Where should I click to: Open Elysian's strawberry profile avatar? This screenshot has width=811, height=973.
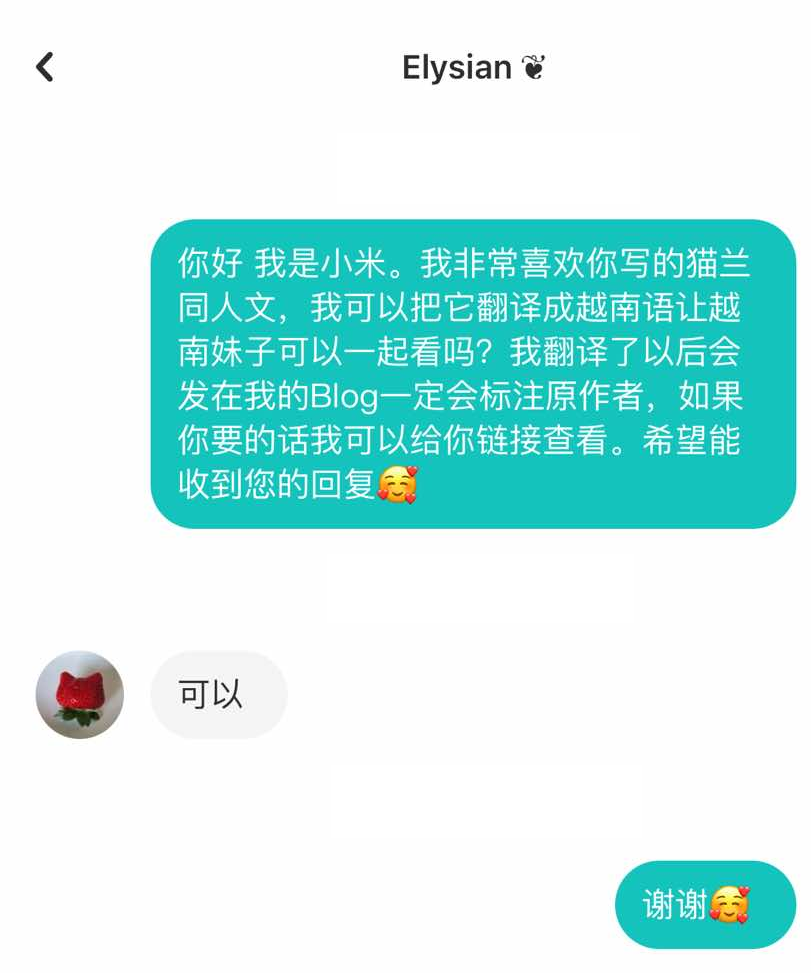(x=80, y=695)
